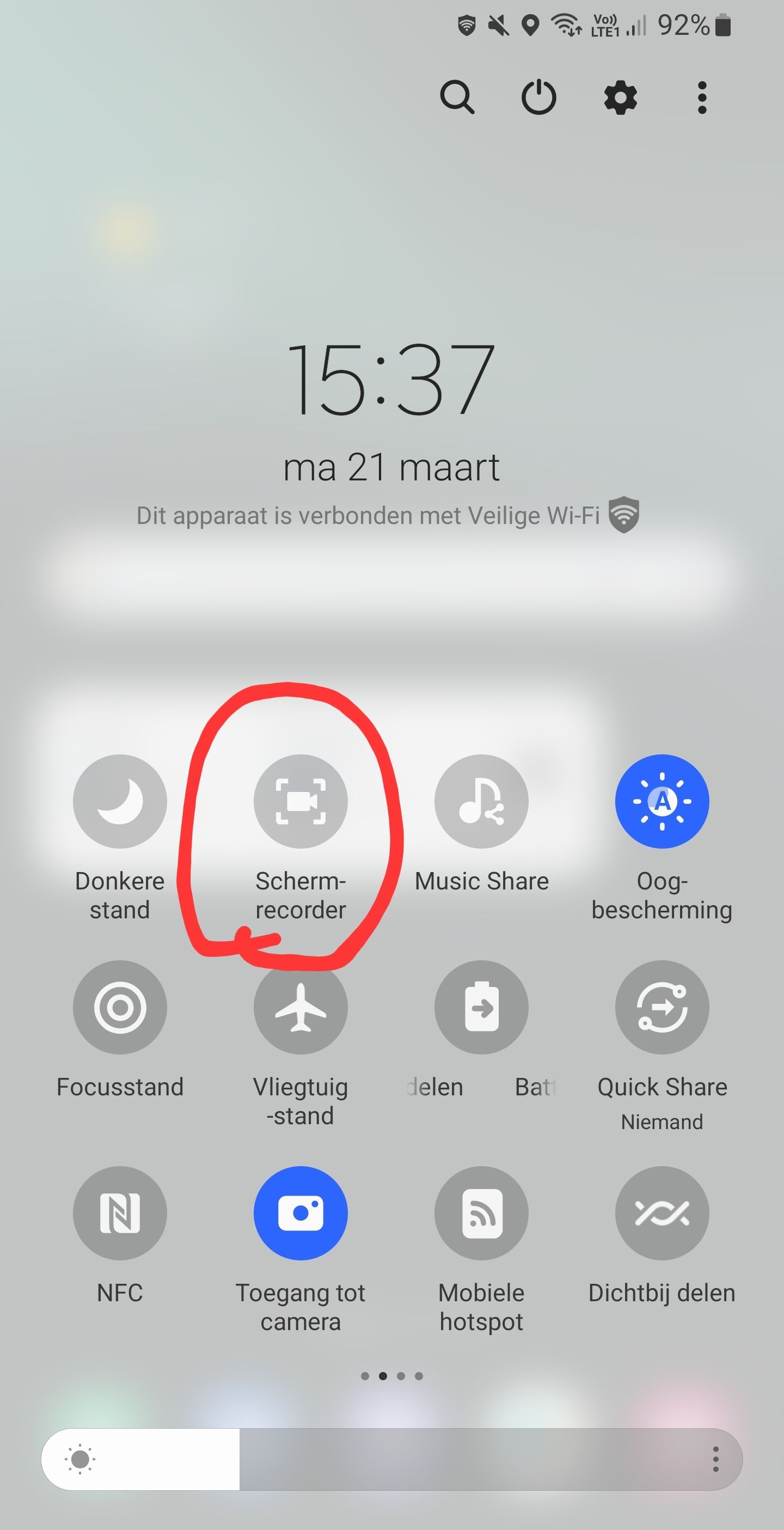Screen dimensions: 784x1530
Task: Enable Donkere stand
Action: point(120,801)
